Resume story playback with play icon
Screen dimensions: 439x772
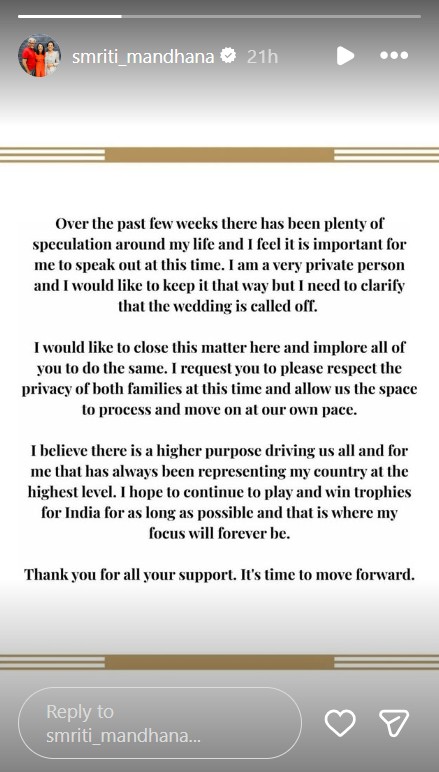pyautogui.click(x=345, y=56)
